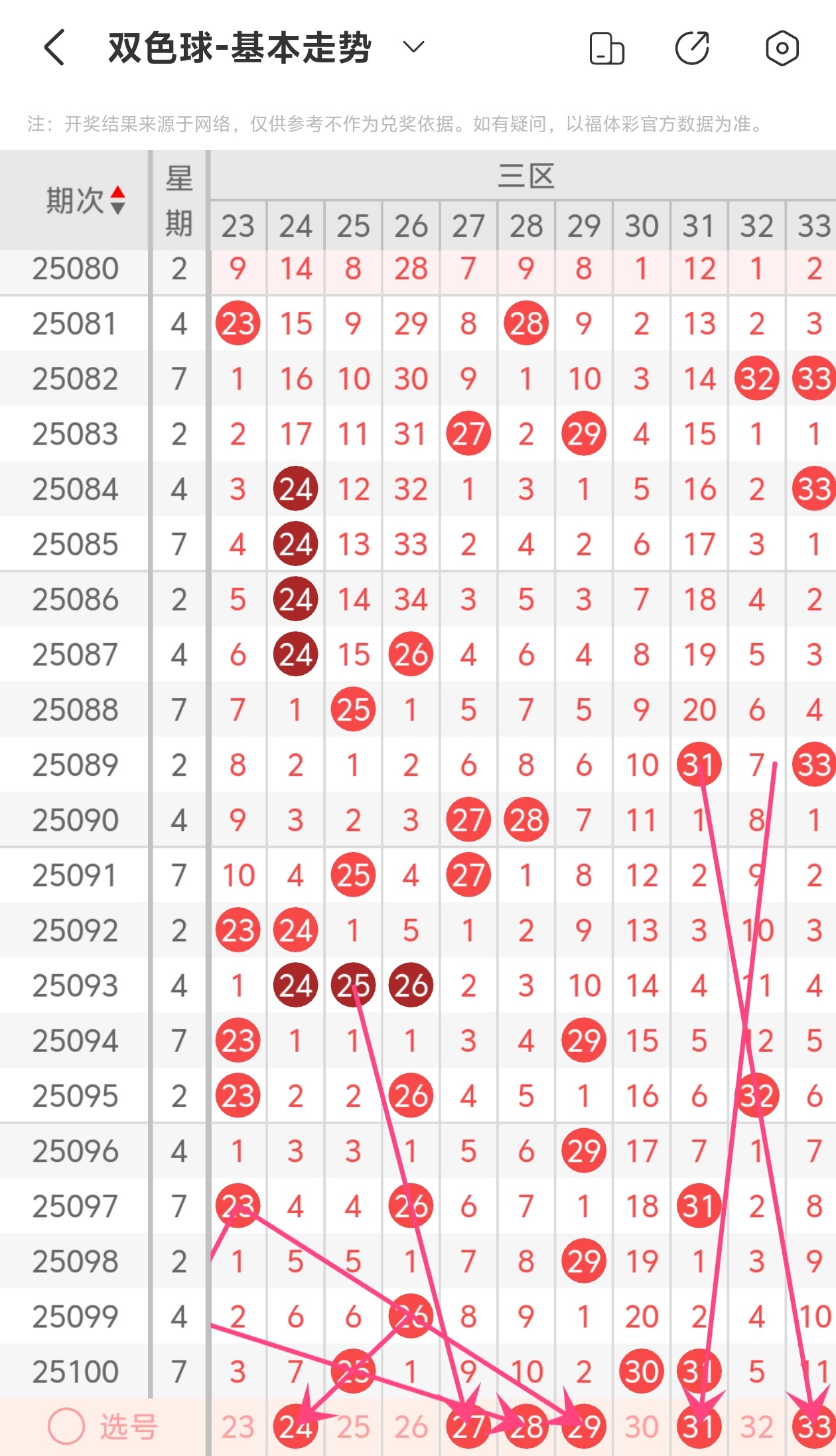
Task: Go back from the 双色球 trend chart
Action: tap(54, 48)
